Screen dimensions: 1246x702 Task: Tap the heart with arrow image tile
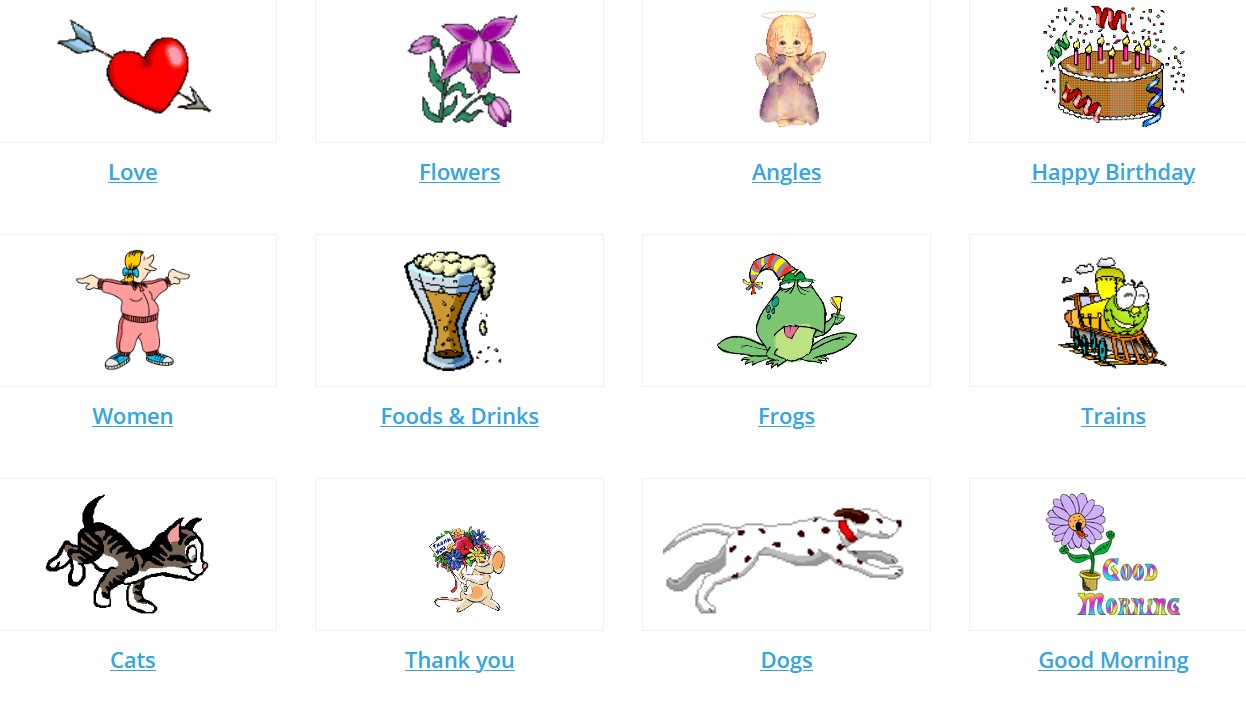pos(135,70)
